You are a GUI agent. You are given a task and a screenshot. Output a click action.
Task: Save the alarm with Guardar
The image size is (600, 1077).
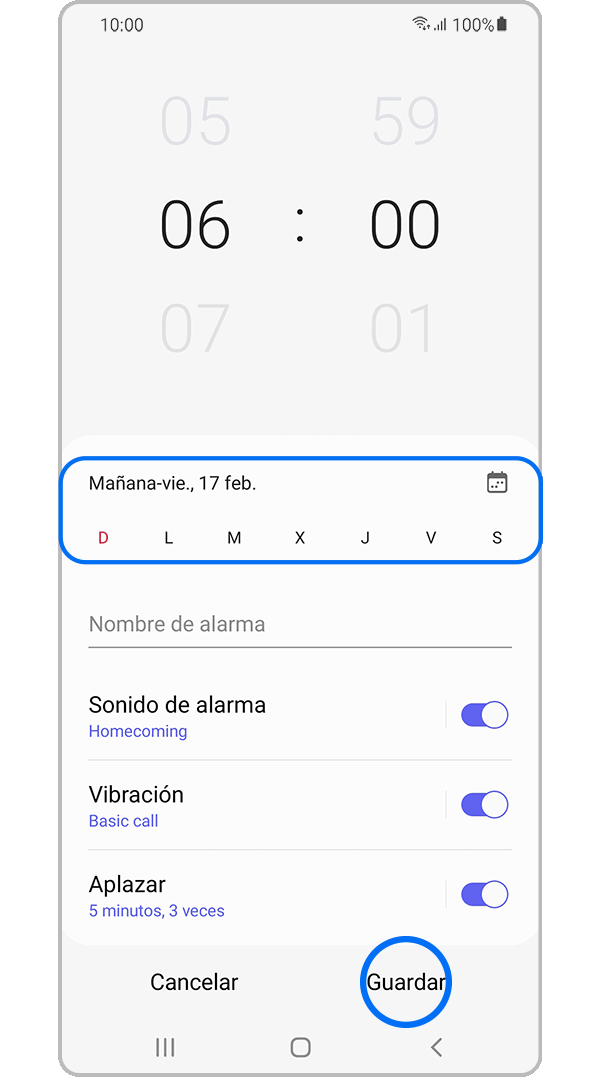pos(405,982)
